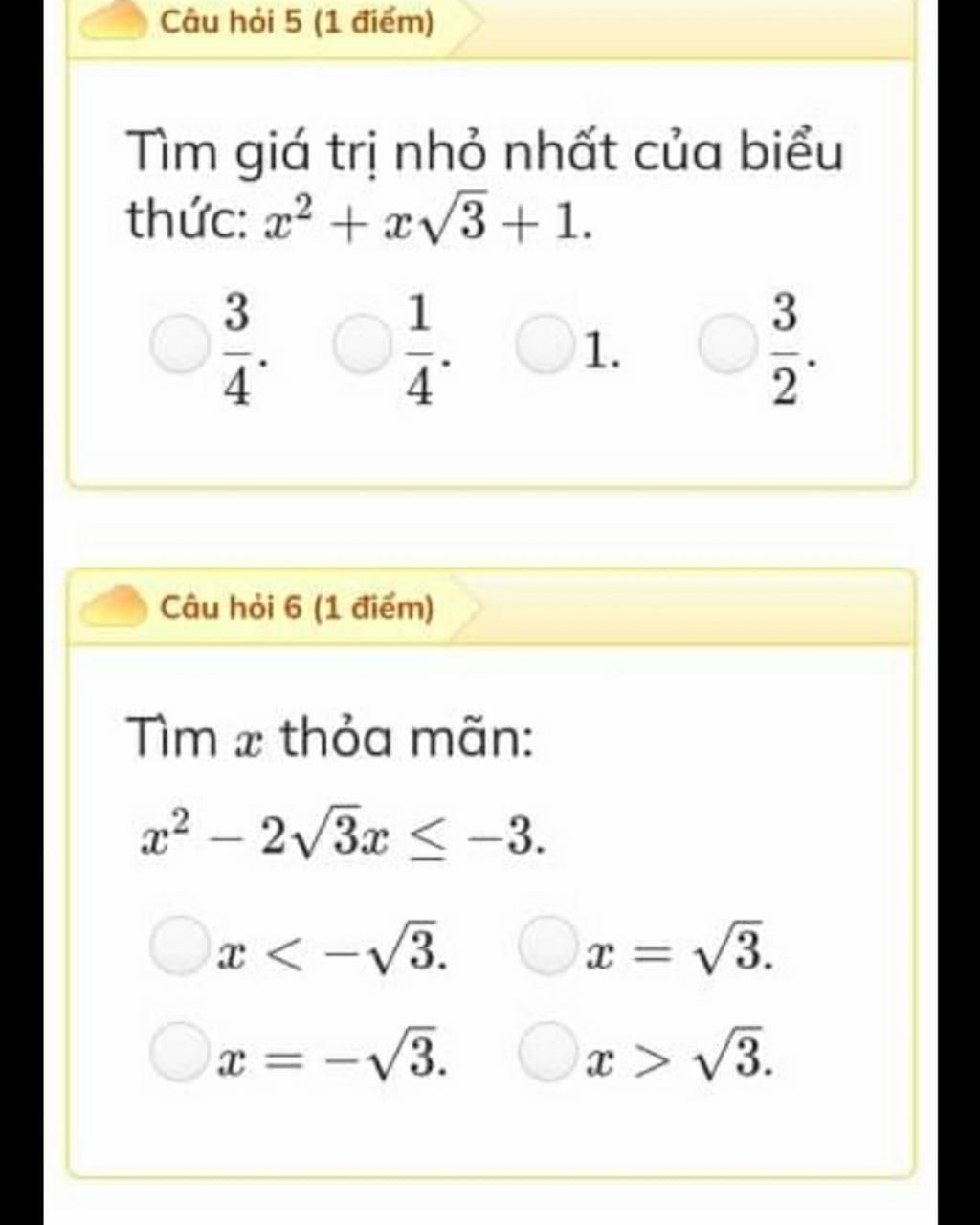Choose answer 1/4 for question 5
The height and width of the screenshot is (1225, 980).
pyautogui.click(x=363, y=345)
